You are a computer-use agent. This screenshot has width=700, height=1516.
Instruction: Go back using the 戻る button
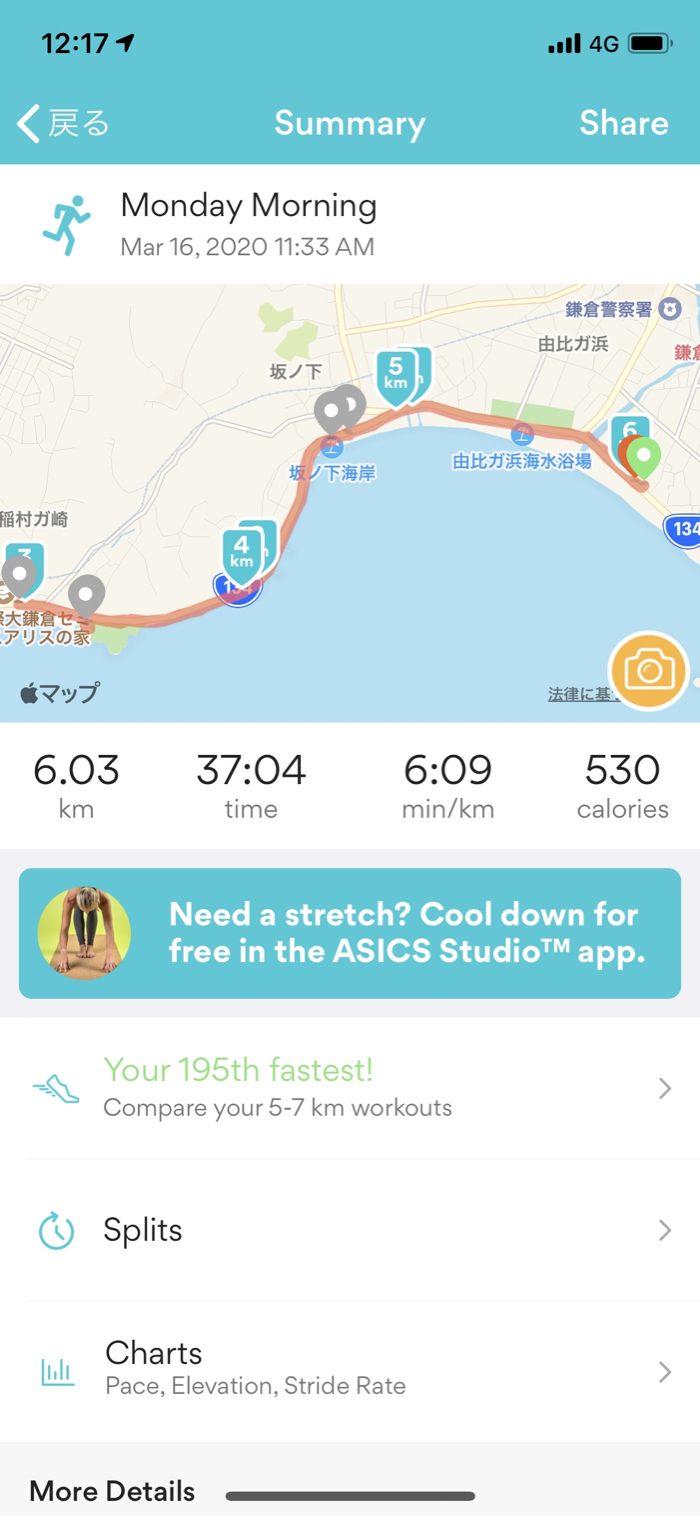coord(63,123)
